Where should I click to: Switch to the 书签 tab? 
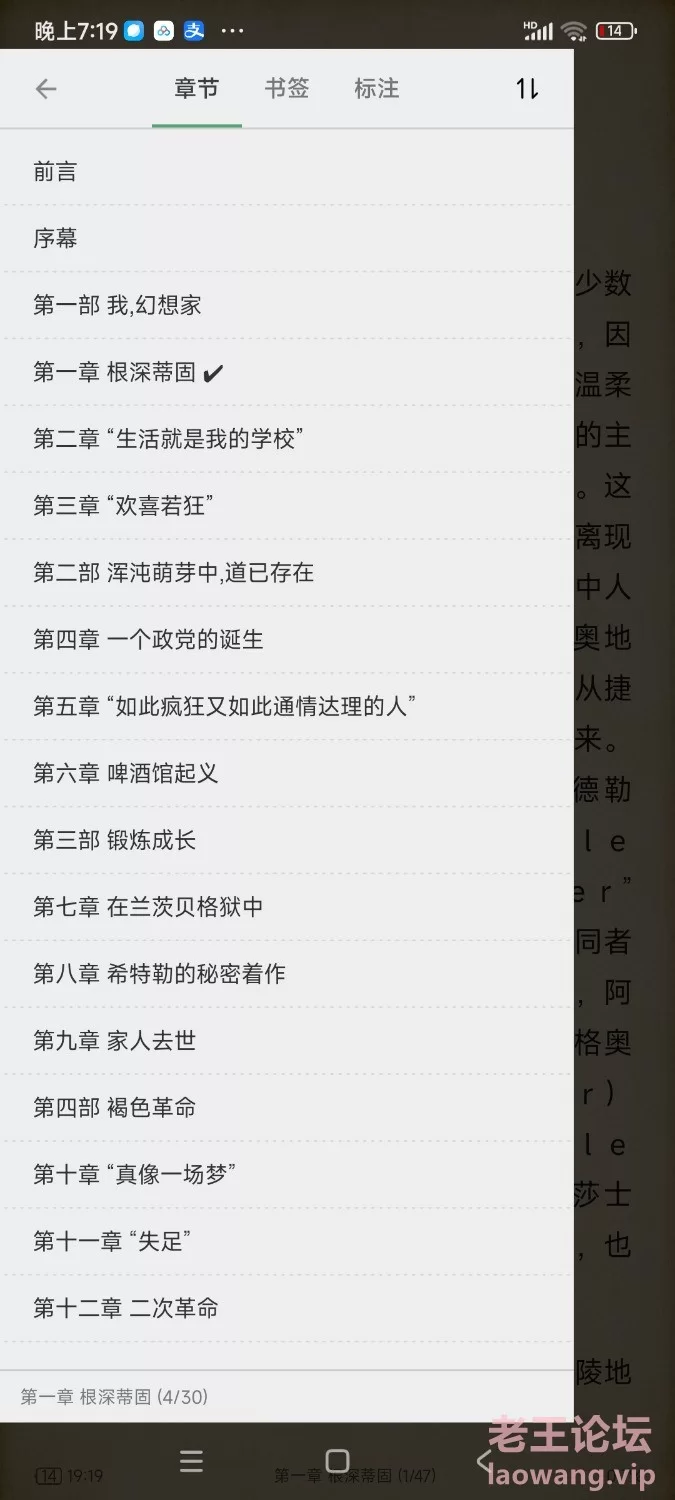click(287, 88)
